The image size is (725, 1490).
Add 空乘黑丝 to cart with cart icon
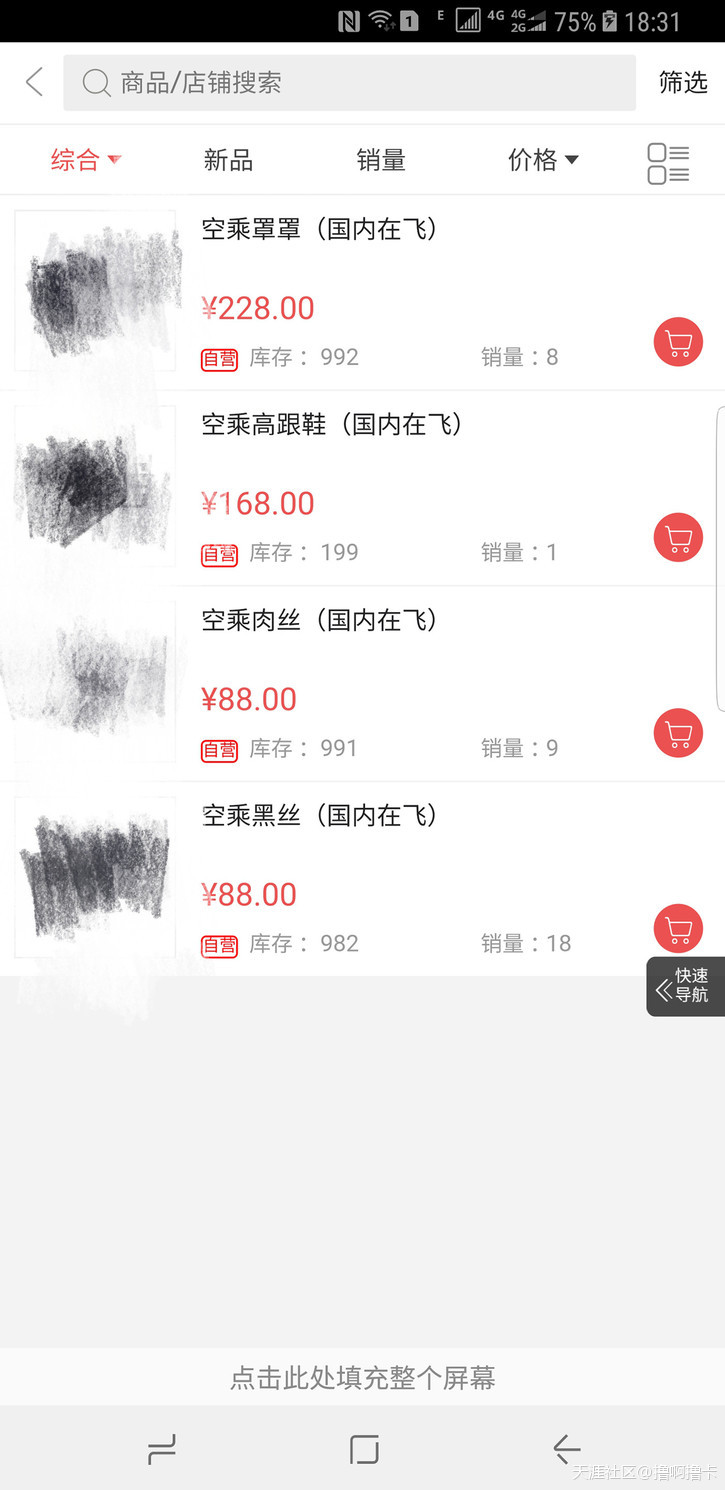point(678,928)
